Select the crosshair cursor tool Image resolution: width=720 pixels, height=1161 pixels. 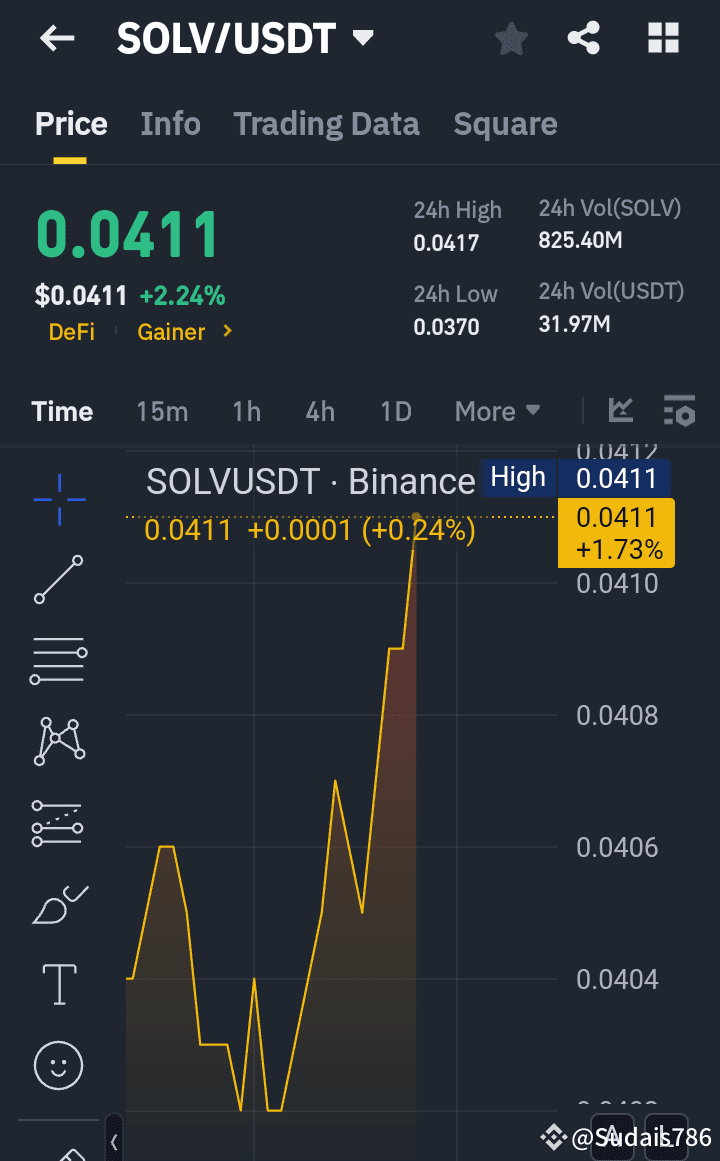tap(58, 499)
